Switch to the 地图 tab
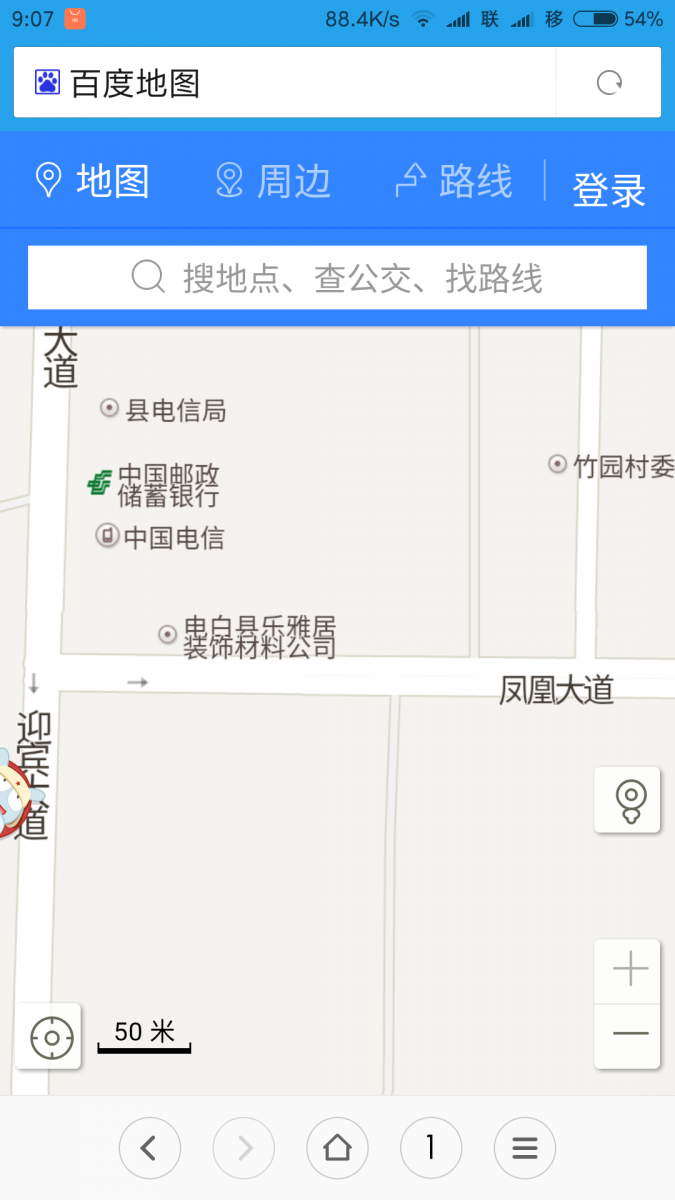 click(x=92, y=181)
